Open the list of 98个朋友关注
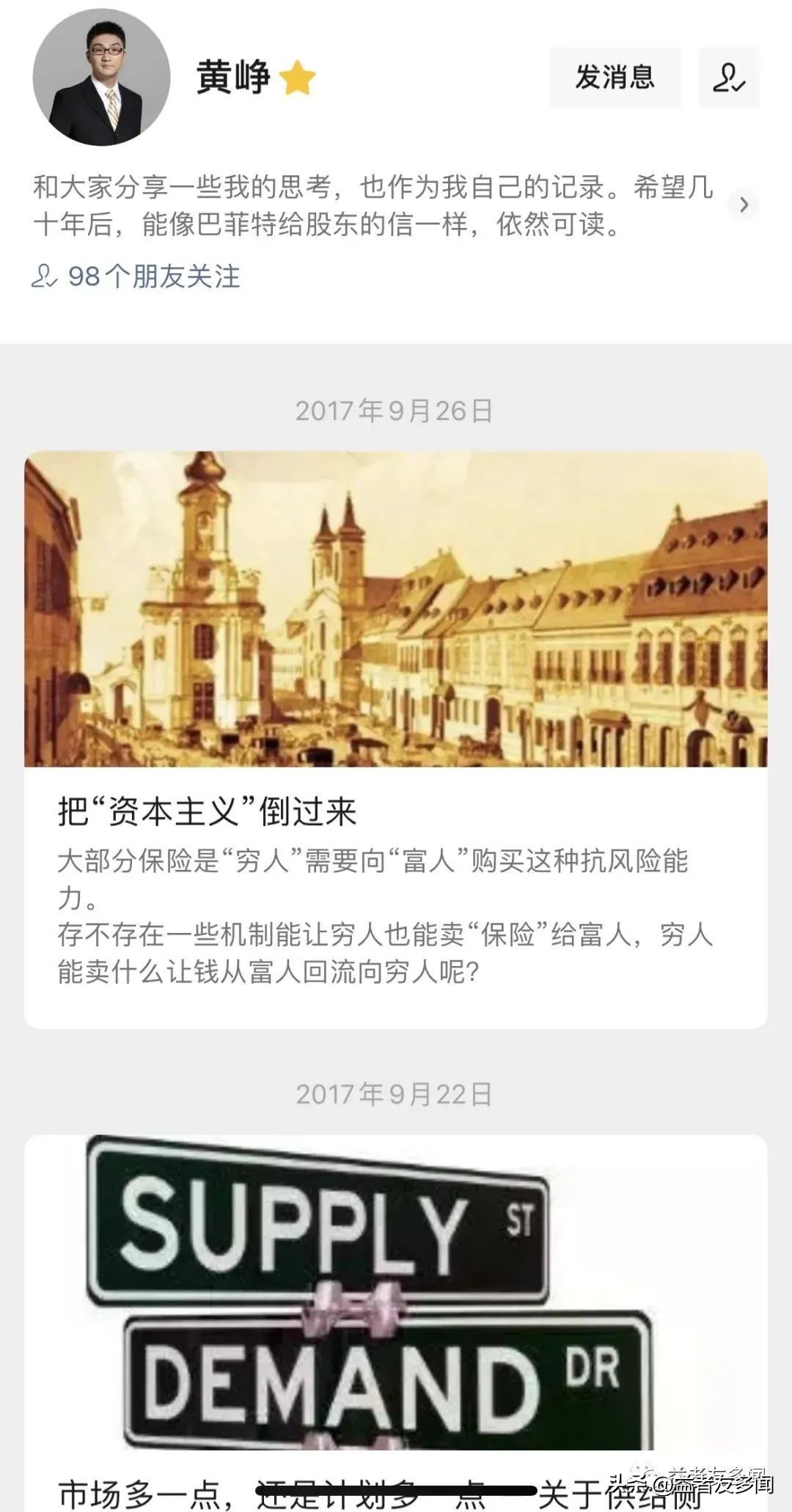The height and width of the screenshot is (1512, 792). pyautogui.click(x=154, y=276)
